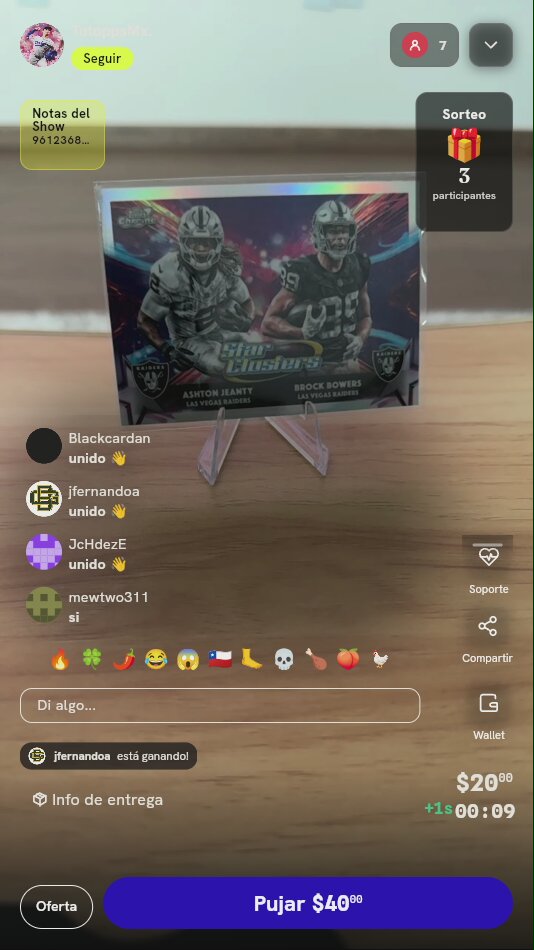Bid $40 with the Pujar button
The width and height of the screenshot is (534, 950).
309,903
